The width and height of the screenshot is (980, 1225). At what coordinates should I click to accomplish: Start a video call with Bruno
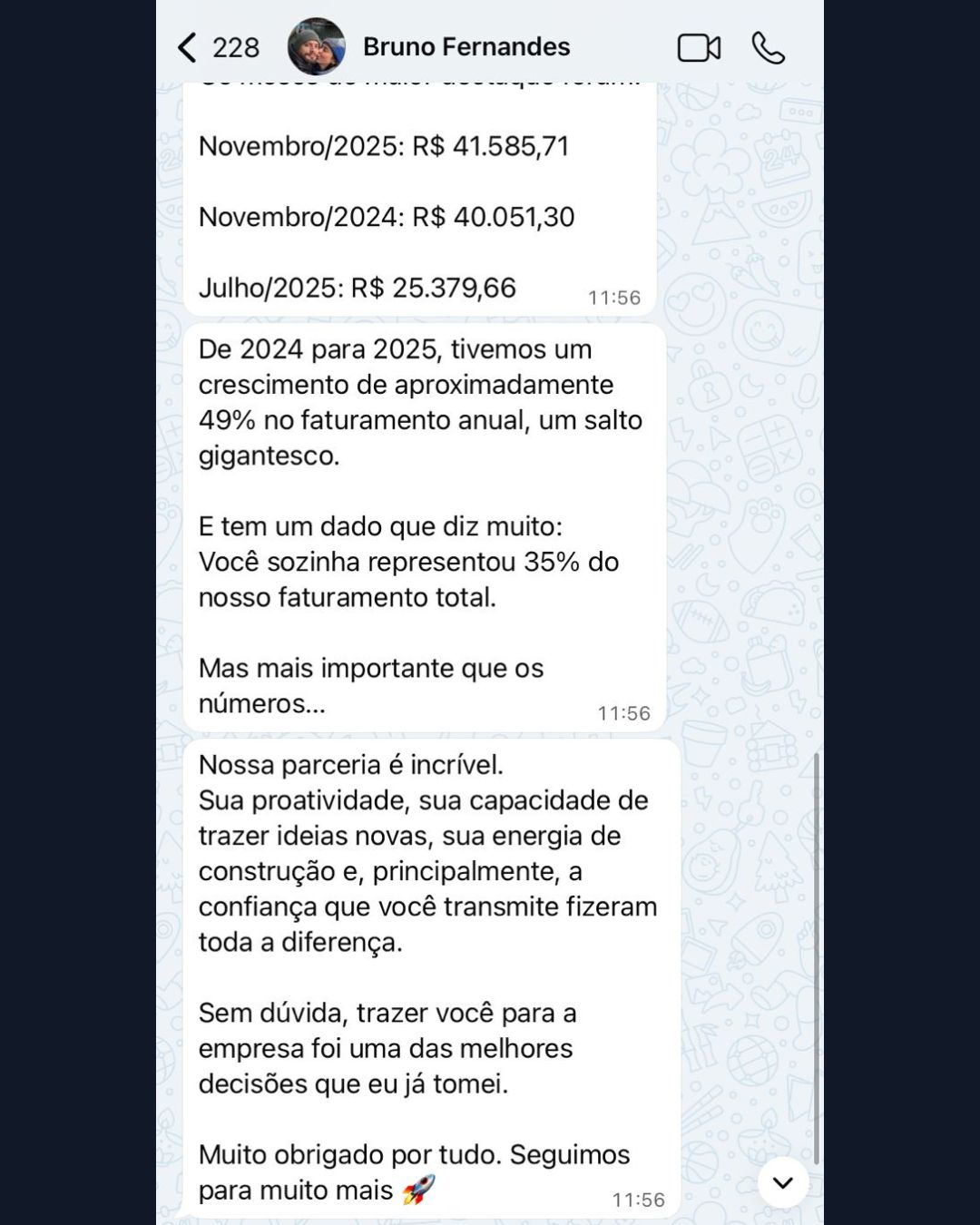699,48
